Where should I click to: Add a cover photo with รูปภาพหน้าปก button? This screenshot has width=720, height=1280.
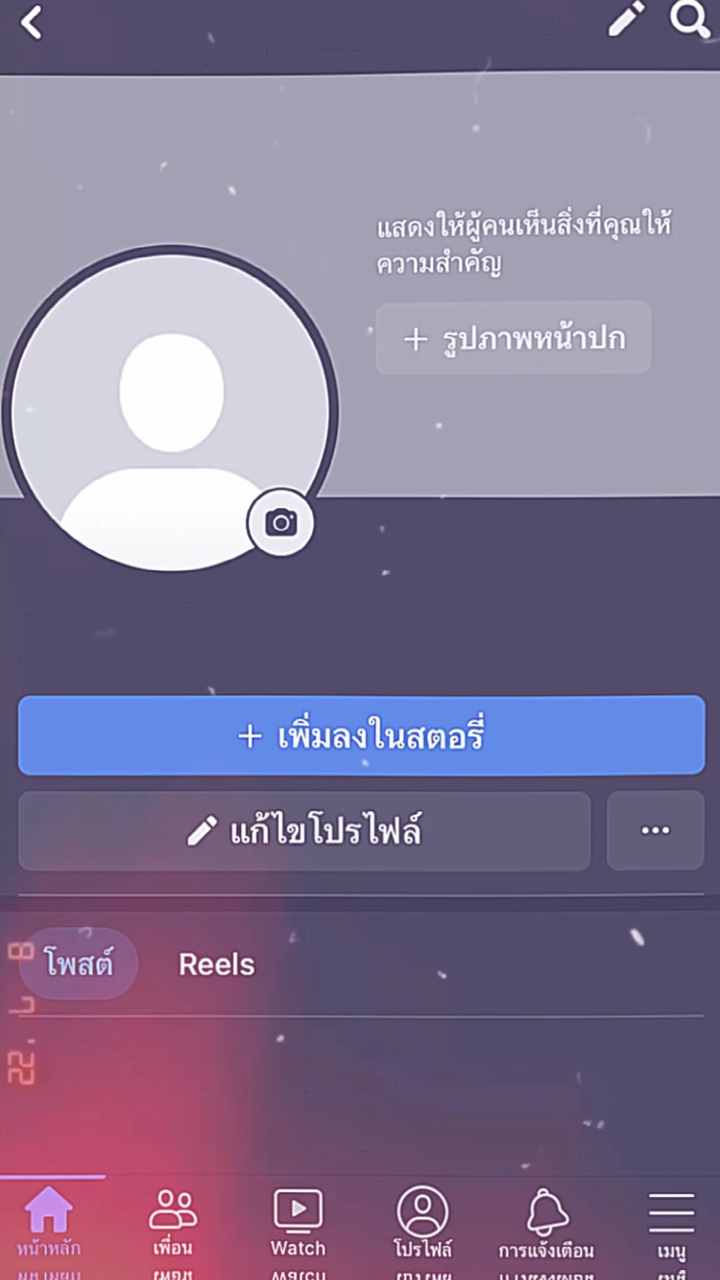513,338
